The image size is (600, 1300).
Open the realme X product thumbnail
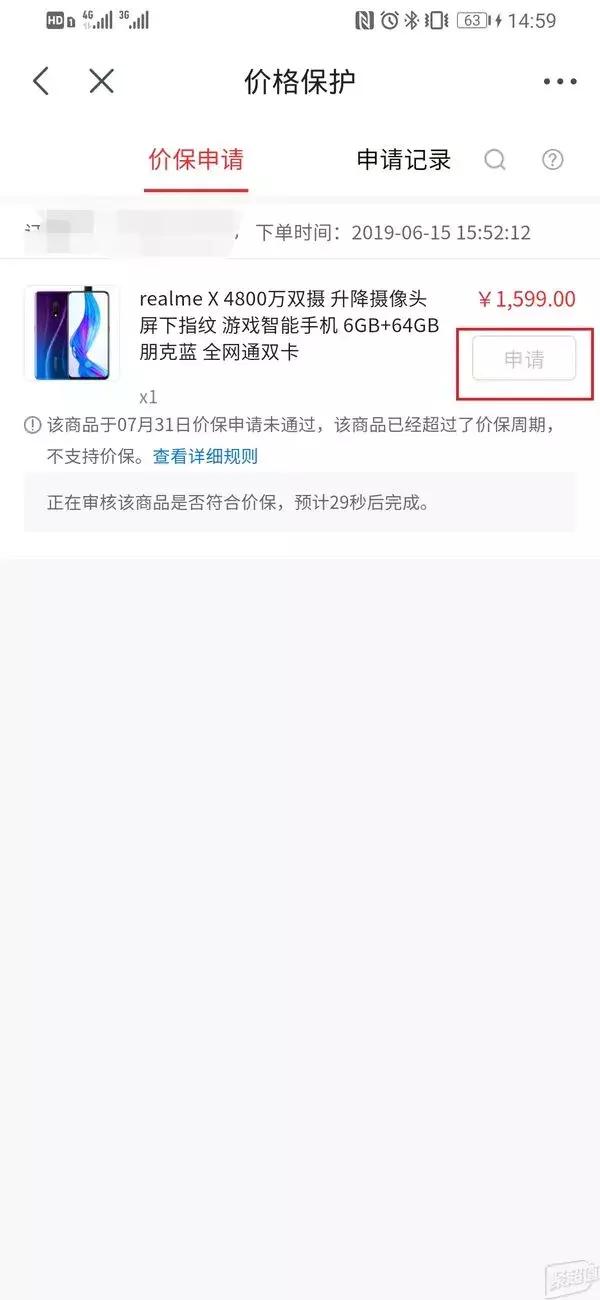coord(71,334)
